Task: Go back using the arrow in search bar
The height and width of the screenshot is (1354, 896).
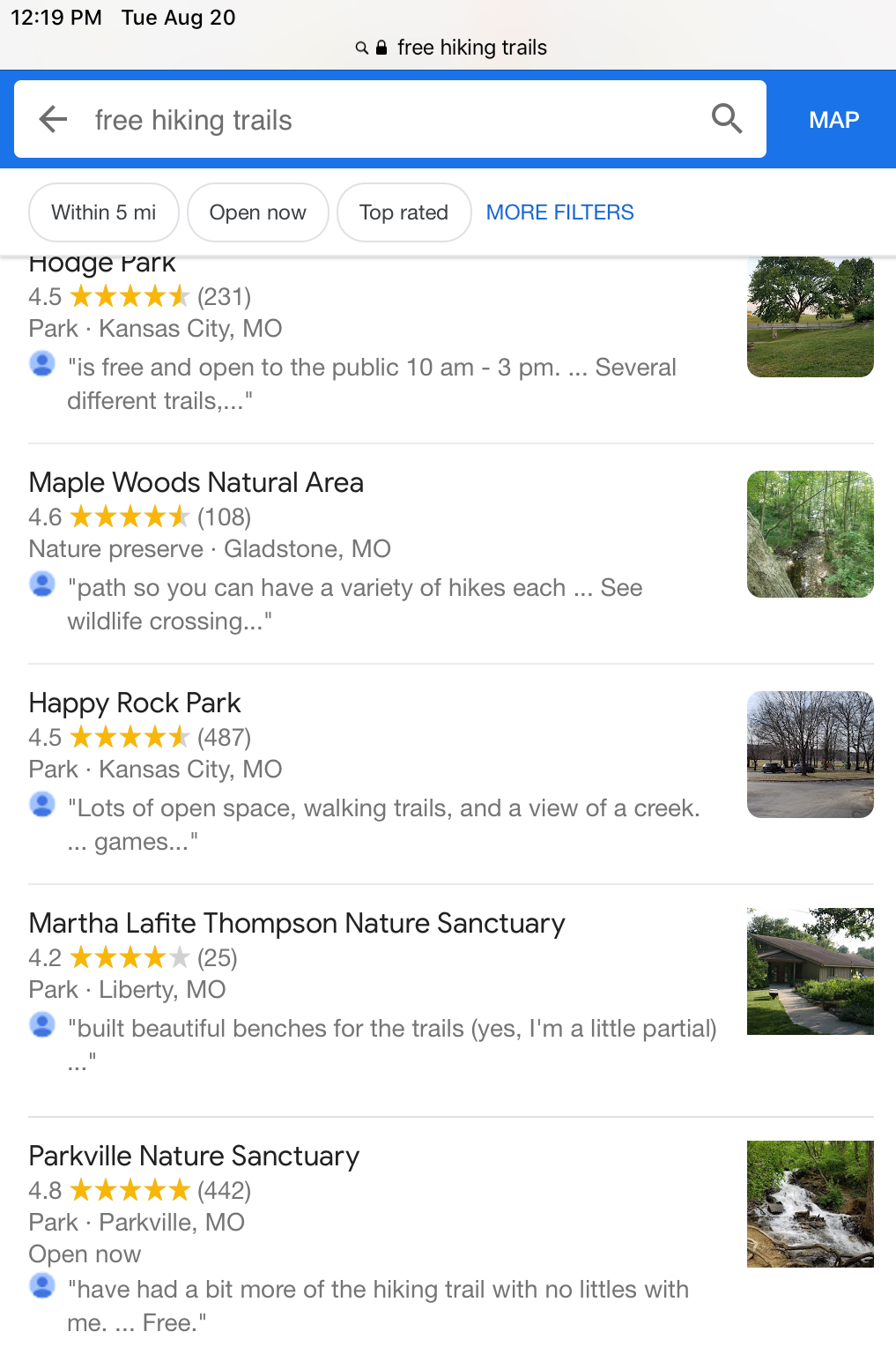Action: coord(54,119)
